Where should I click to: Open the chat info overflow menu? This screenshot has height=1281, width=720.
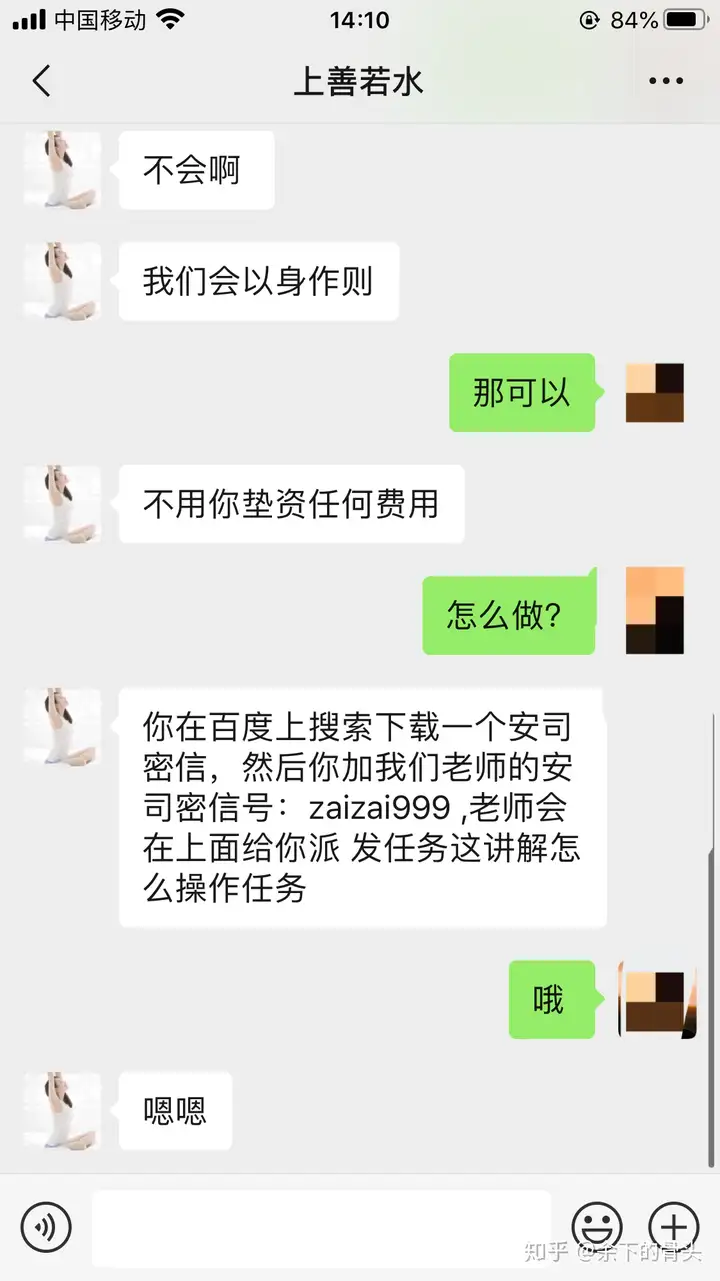coord(665,81)
